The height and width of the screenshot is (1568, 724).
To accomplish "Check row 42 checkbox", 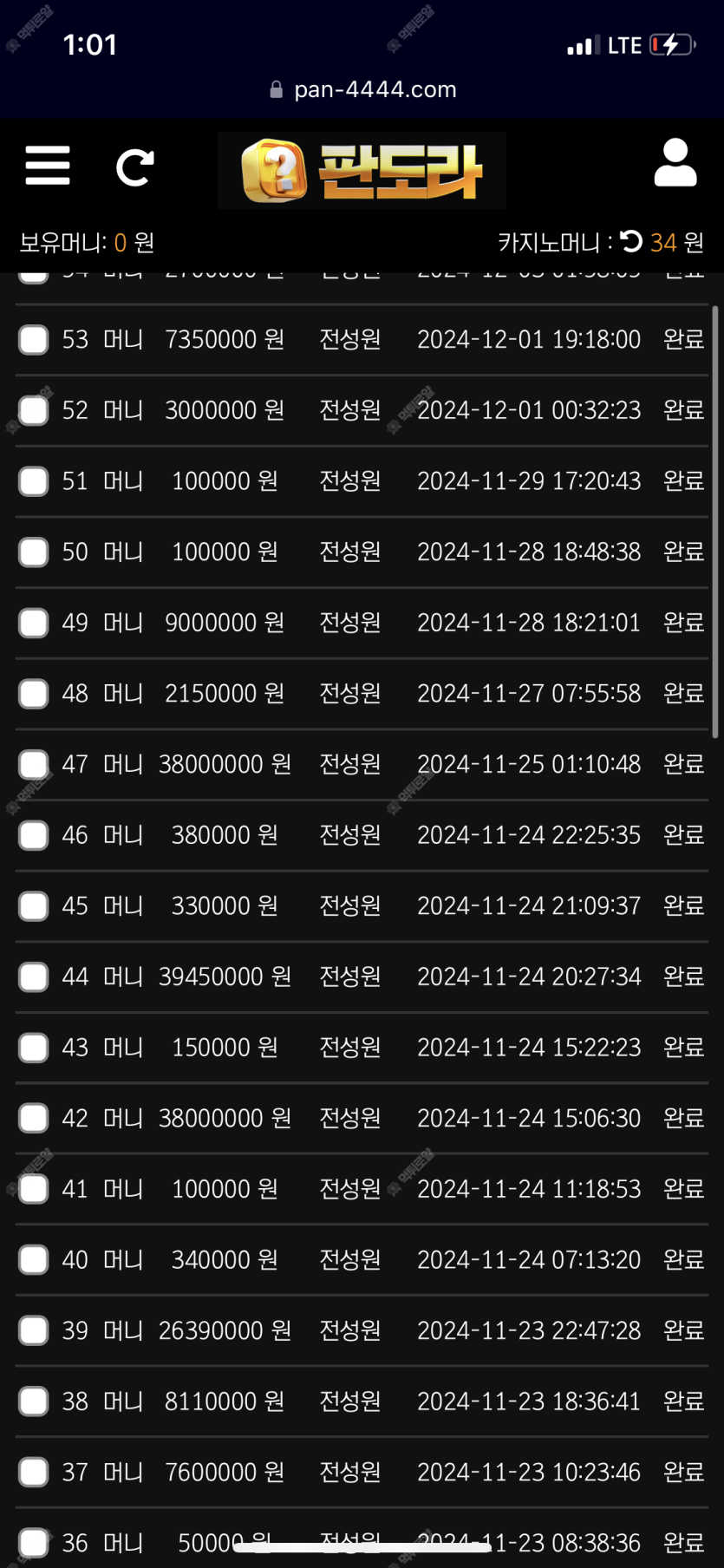I will click(x=34, y=1118).
